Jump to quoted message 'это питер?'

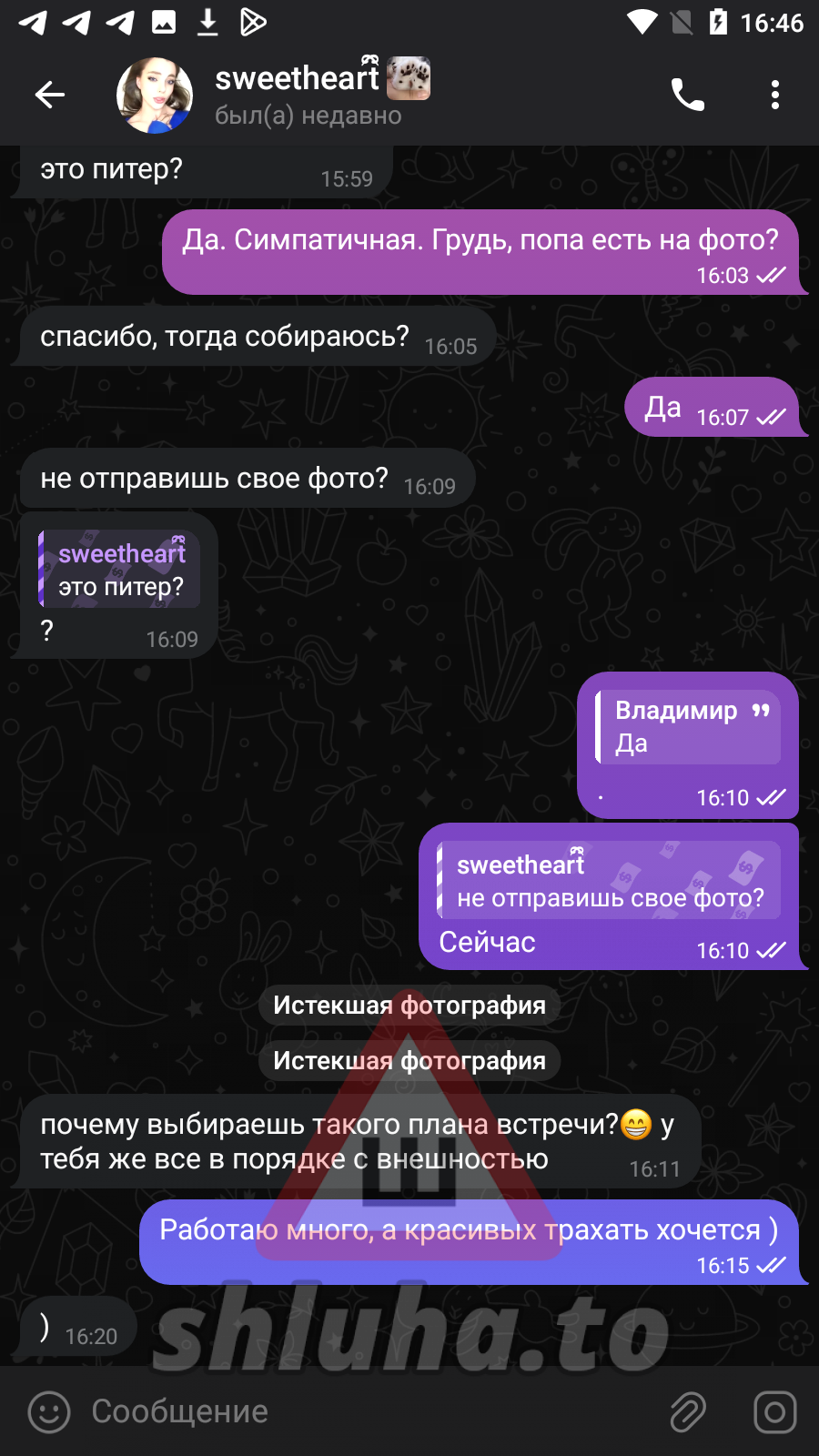coord(119,570)
